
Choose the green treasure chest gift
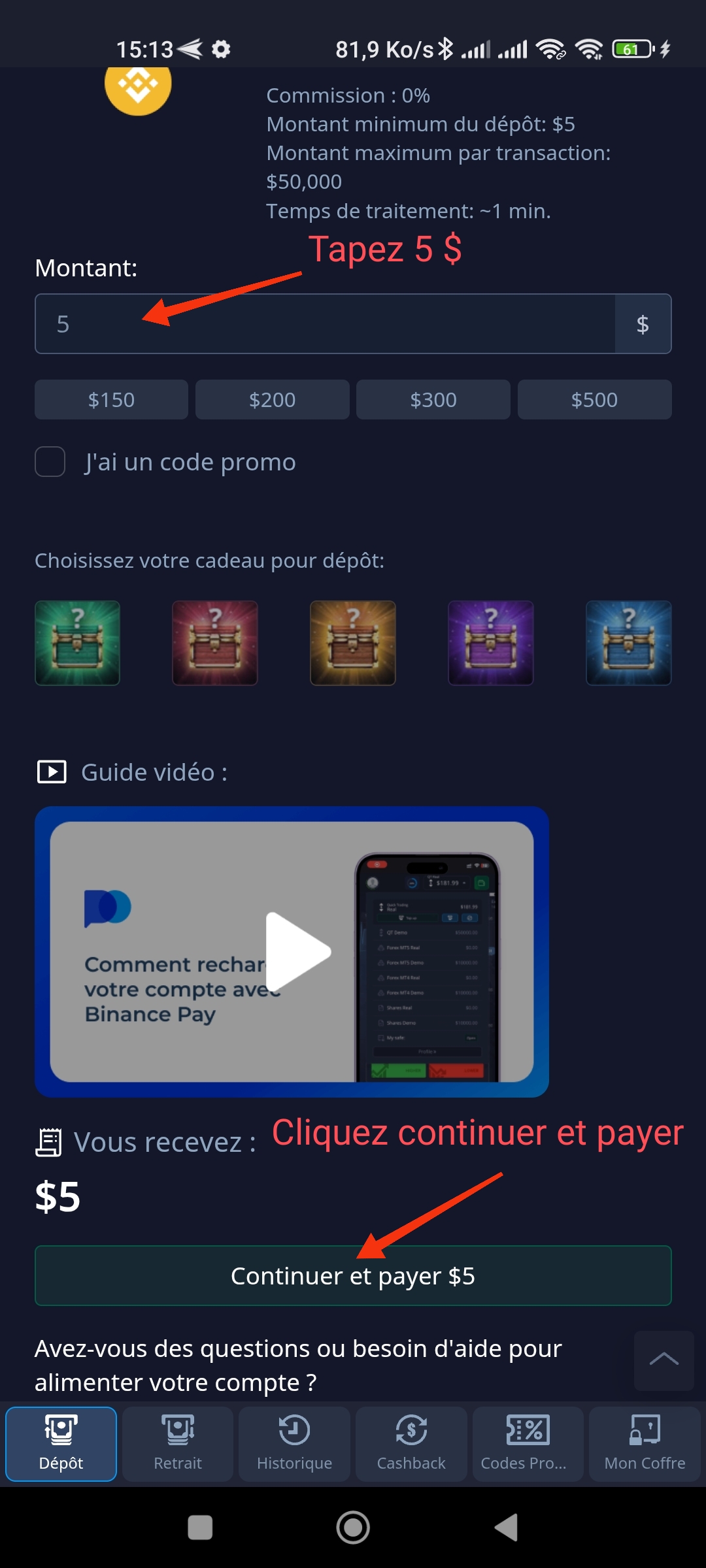coord(77,643)
